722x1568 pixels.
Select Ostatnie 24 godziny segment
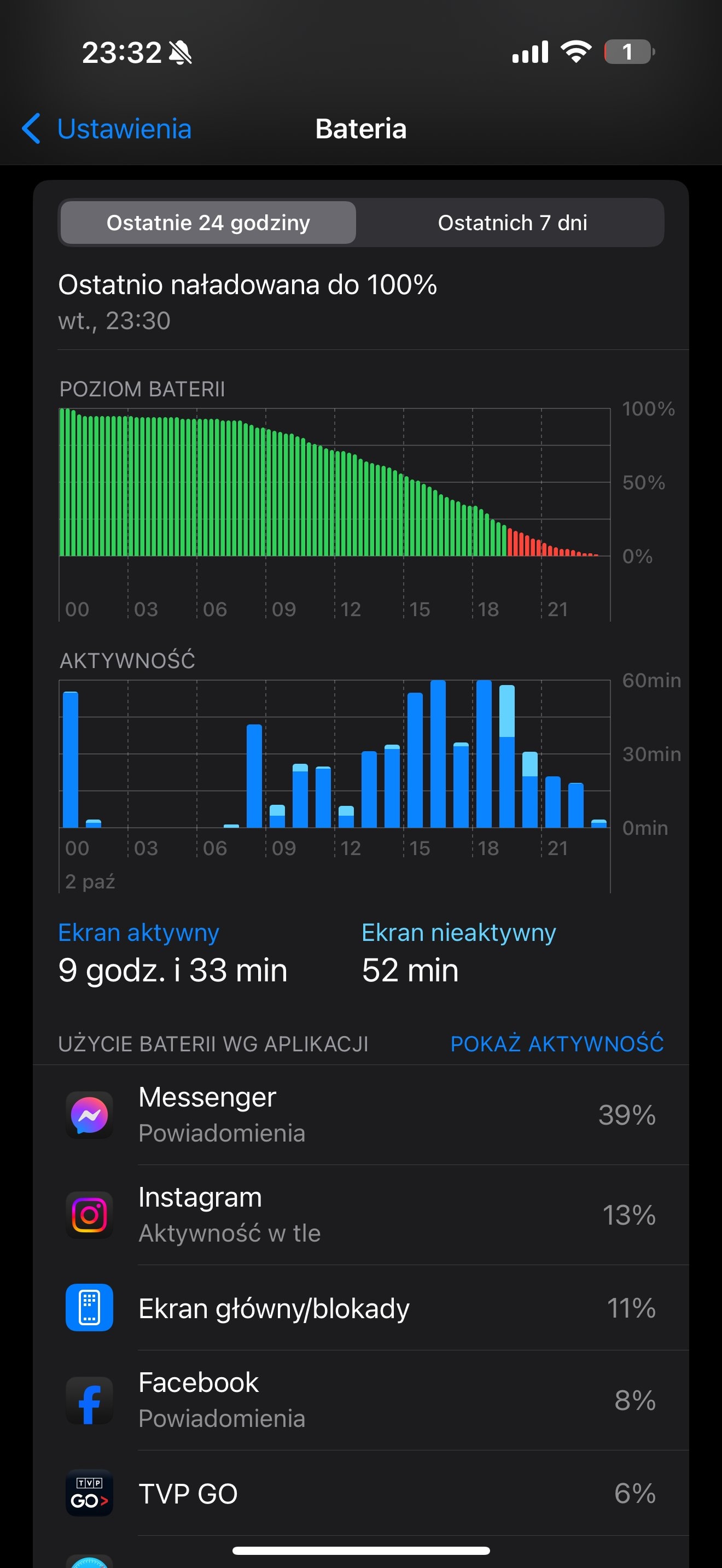point(208,223)
